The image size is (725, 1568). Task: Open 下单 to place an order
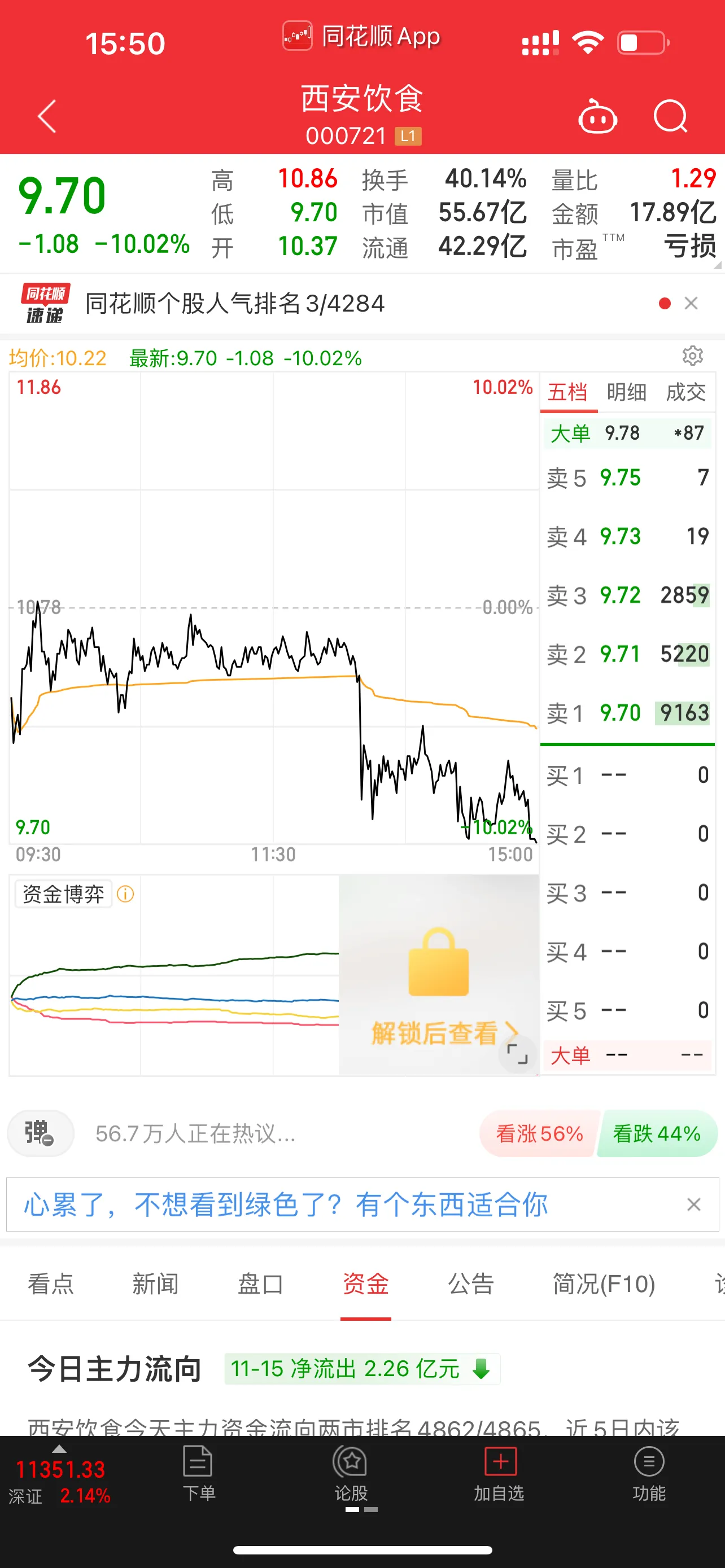[198, 1473]
